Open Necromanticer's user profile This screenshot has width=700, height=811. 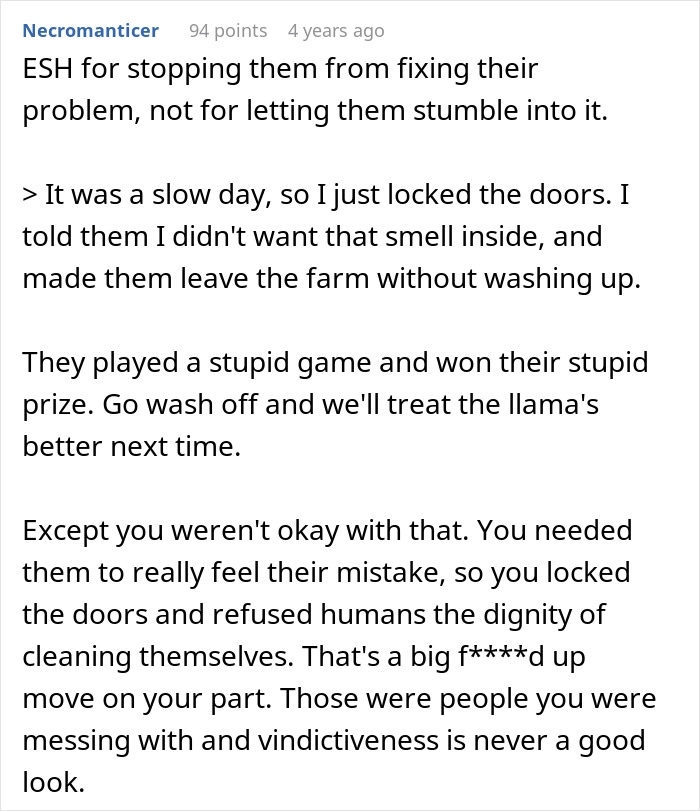90,31
